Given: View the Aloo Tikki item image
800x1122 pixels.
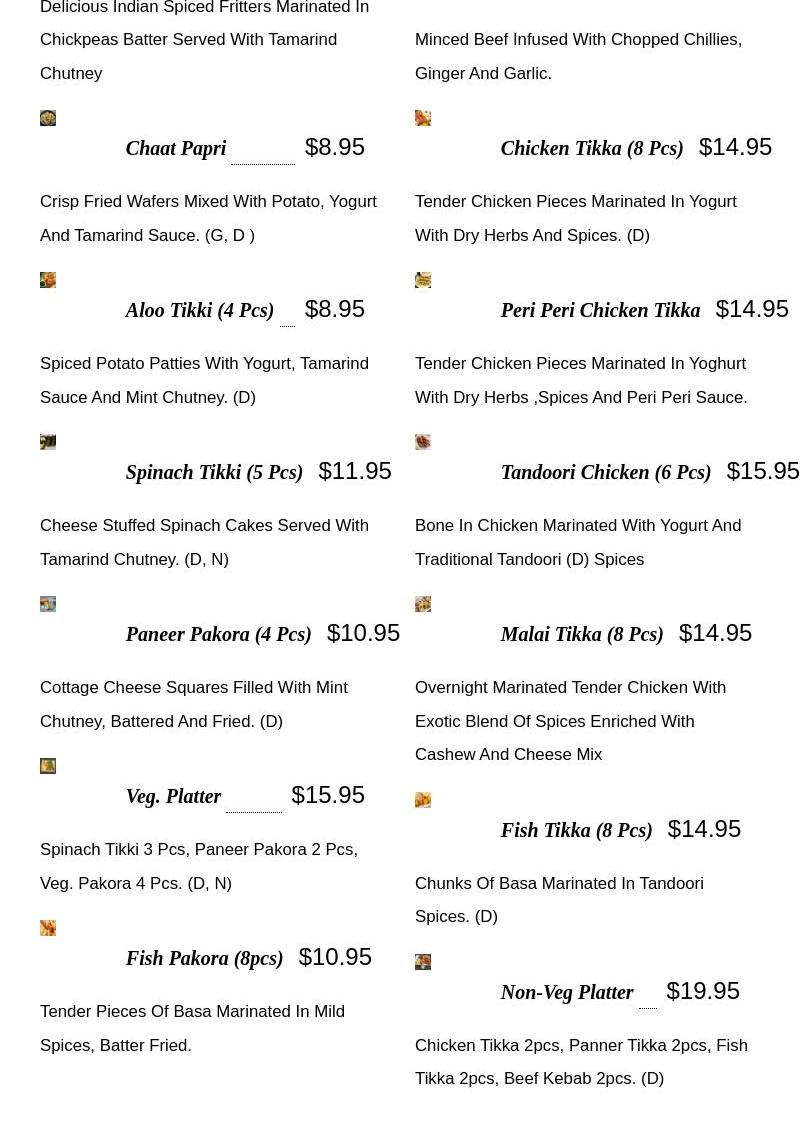Looking at the screenshot, I should click(48, 280).
